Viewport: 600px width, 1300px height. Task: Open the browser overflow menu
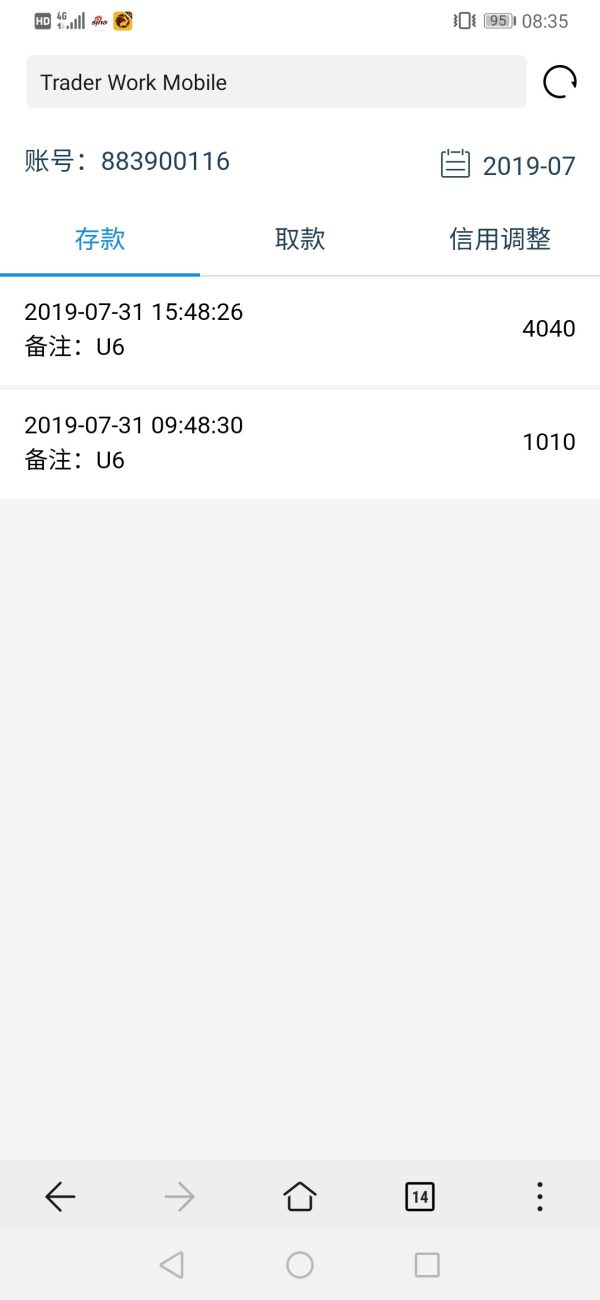[540, 1196]
